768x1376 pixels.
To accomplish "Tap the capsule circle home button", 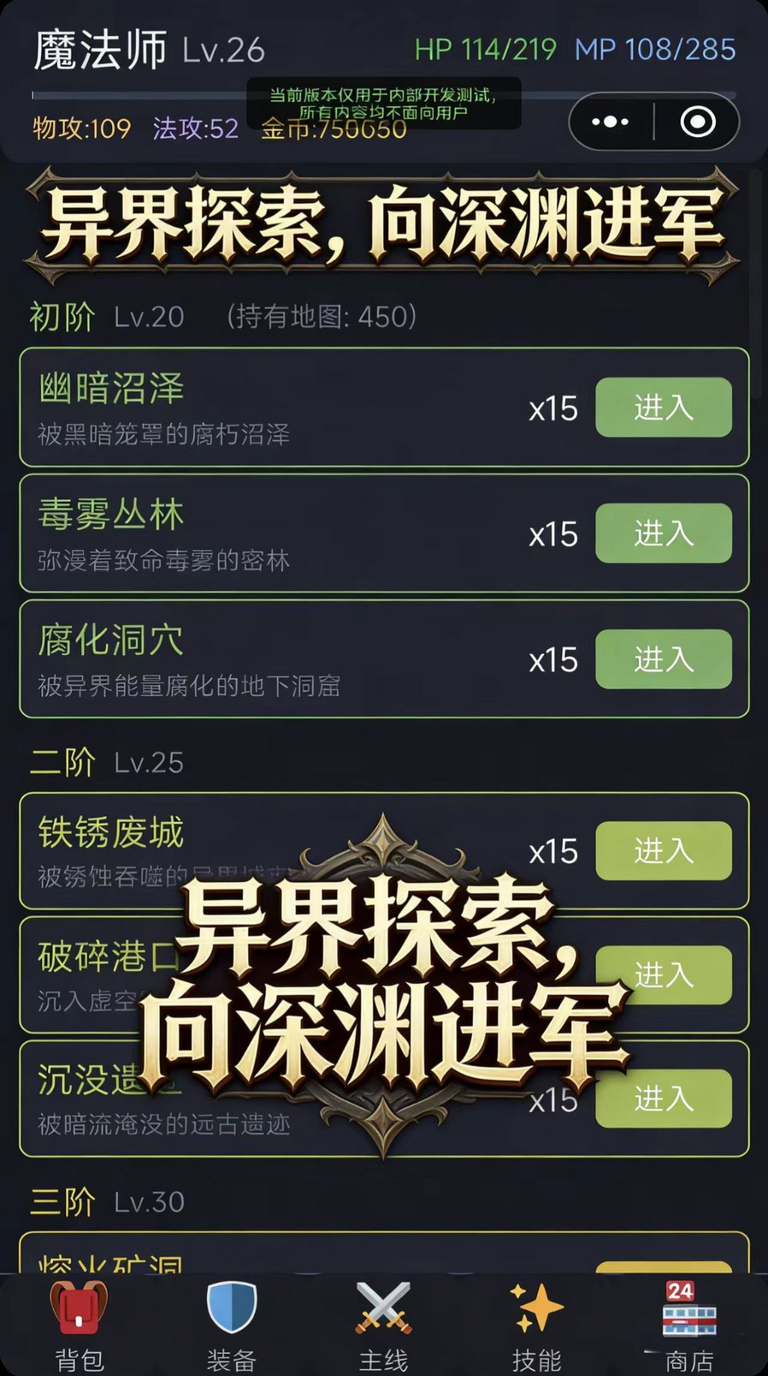I will click(x=696, y=121).
